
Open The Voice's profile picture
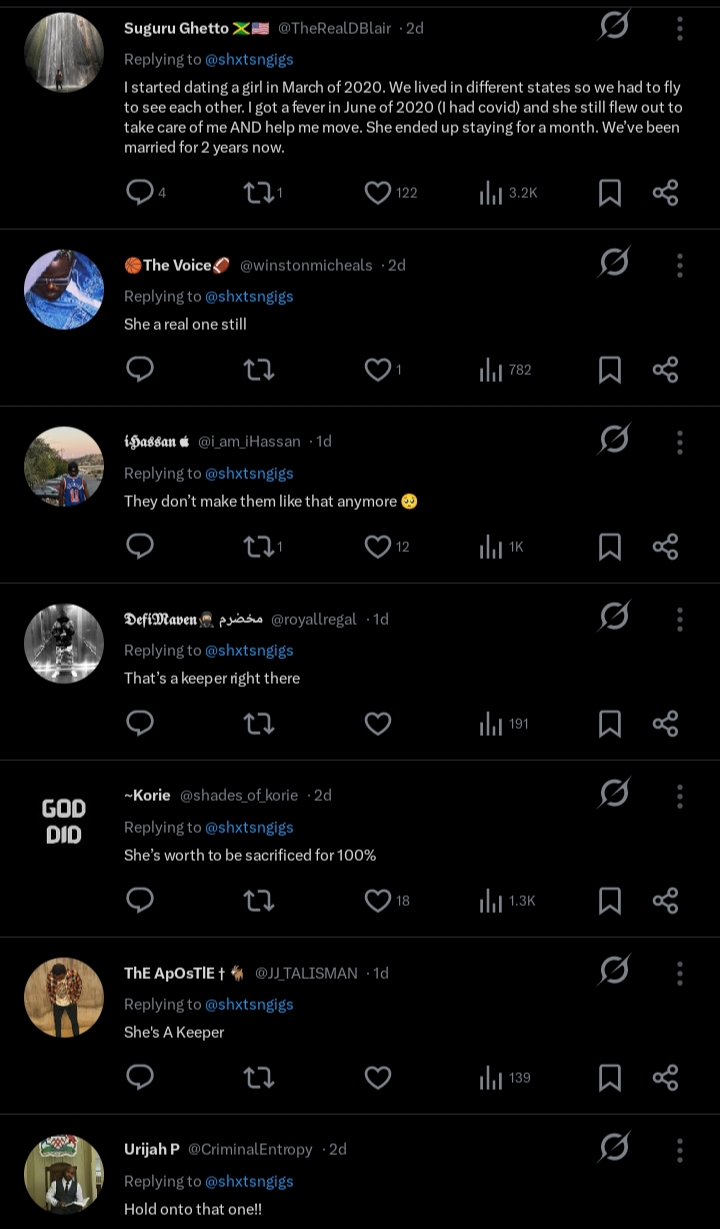(64, 289)
